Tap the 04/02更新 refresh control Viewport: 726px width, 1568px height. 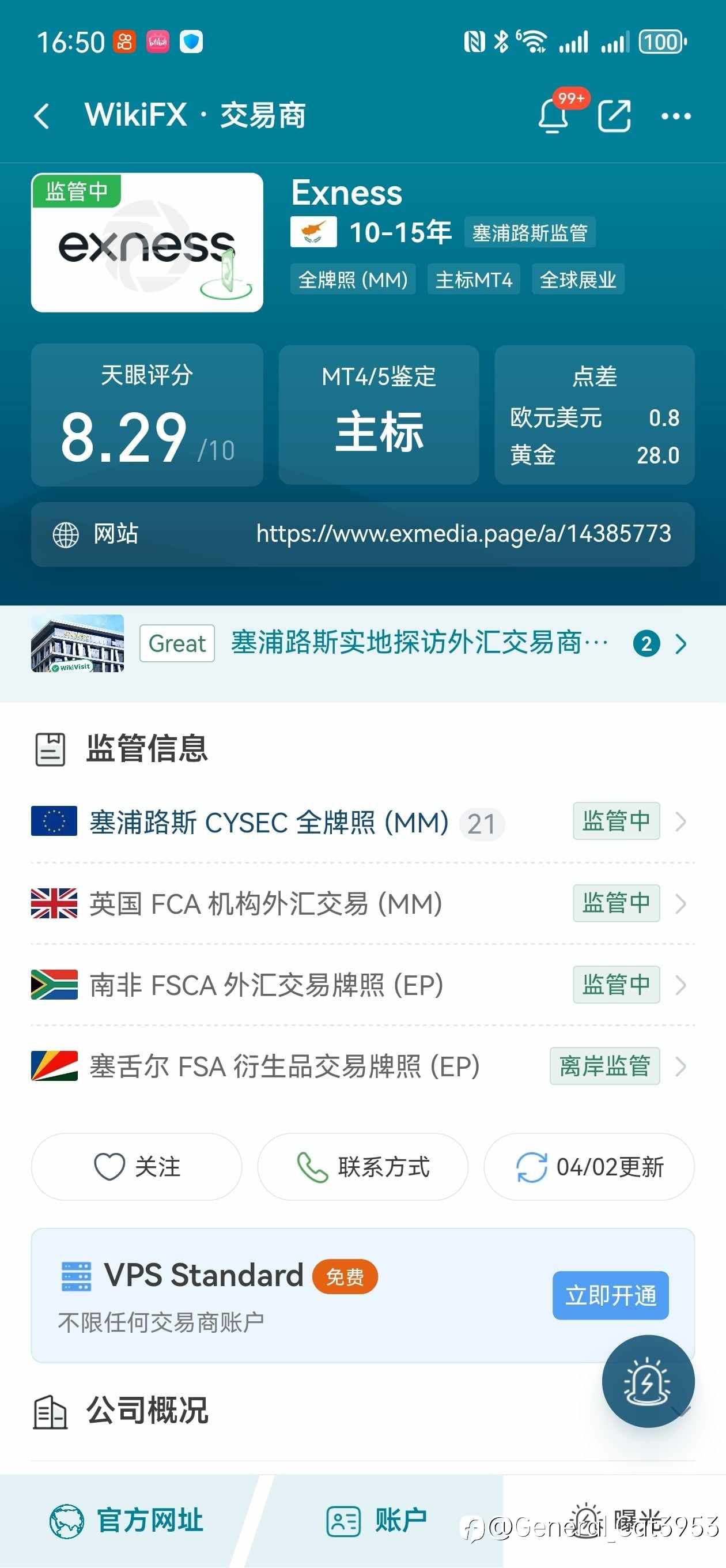pos(588,1166)
